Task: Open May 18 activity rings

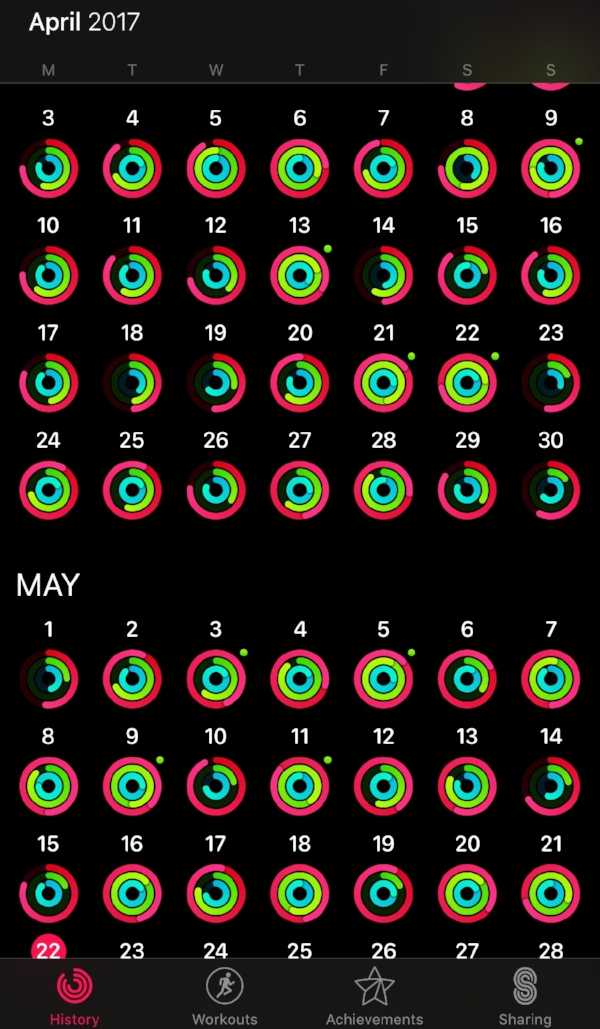Action: (x=300, y=893)
